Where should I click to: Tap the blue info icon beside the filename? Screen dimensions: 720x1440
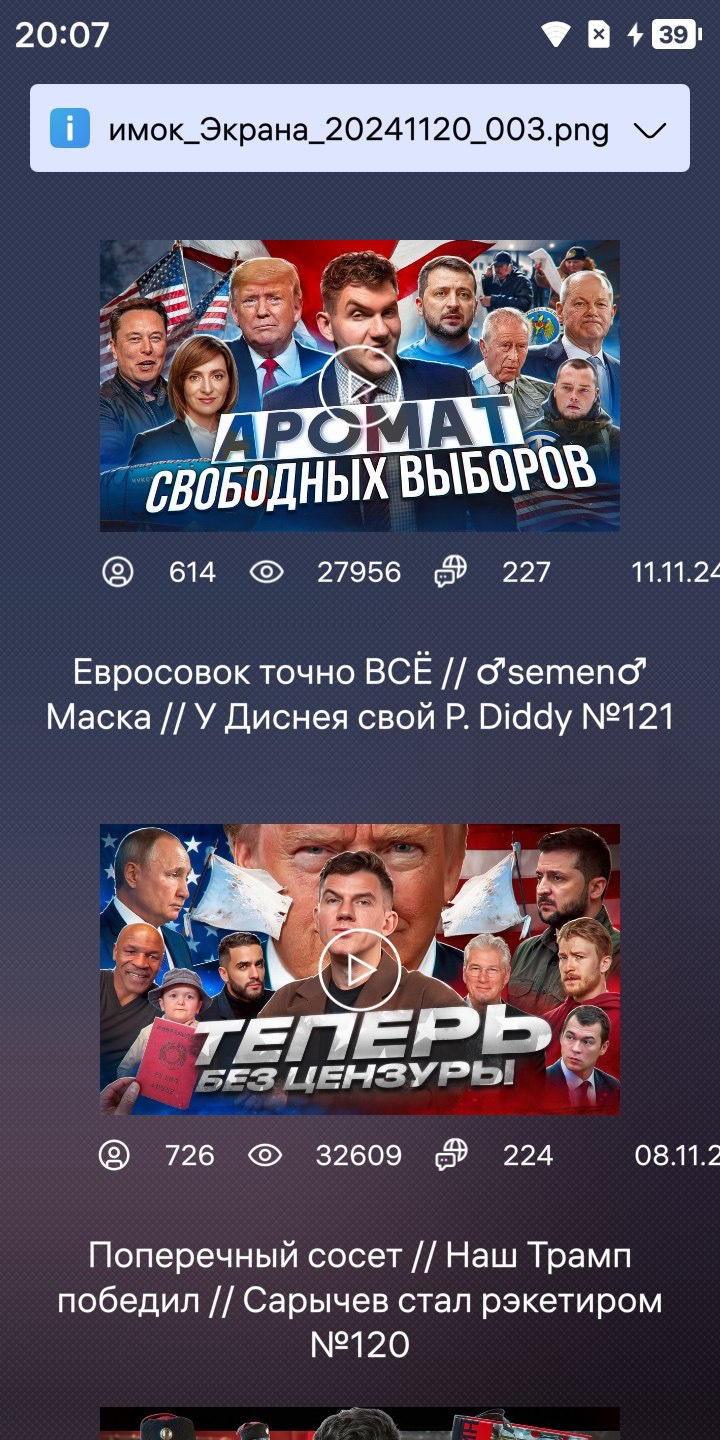point(70,128)
